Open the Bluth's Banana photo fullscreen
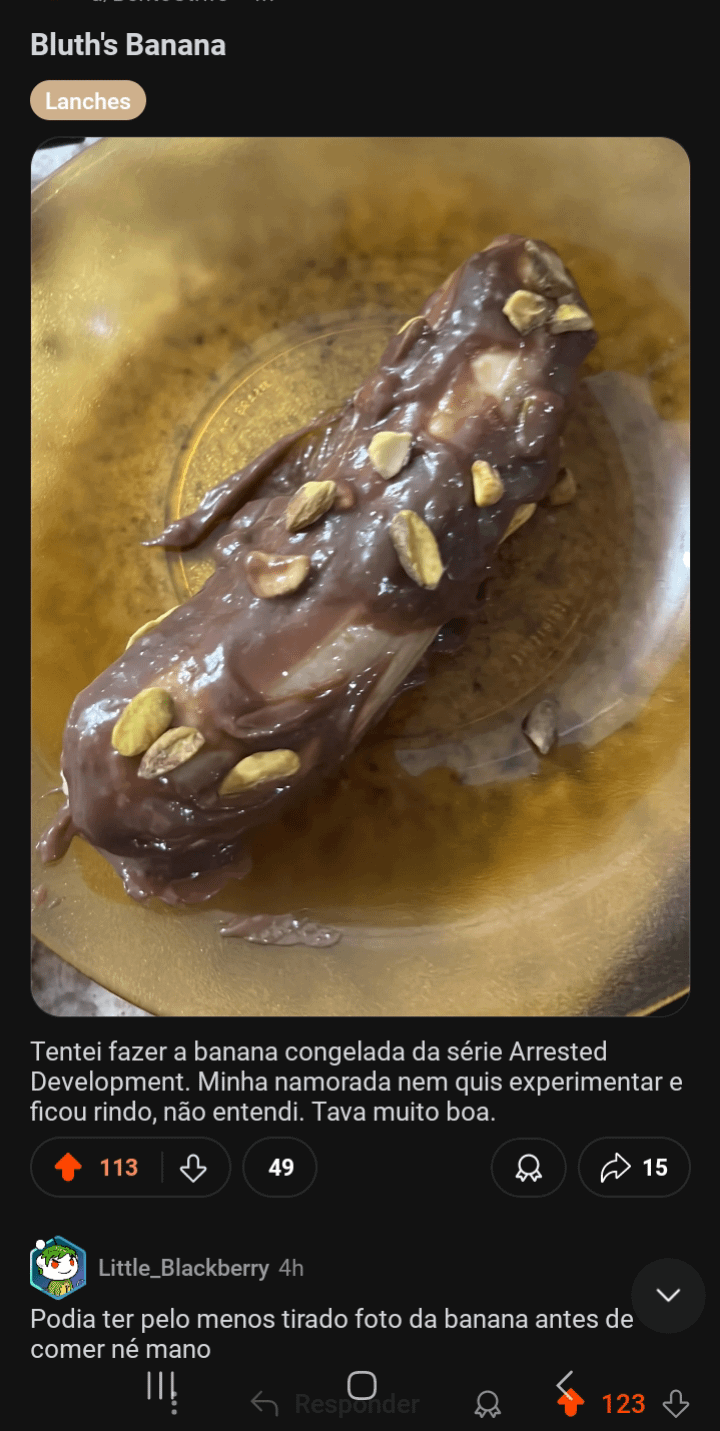Screen dimensions: 720x1431 (x=360, y=576)
